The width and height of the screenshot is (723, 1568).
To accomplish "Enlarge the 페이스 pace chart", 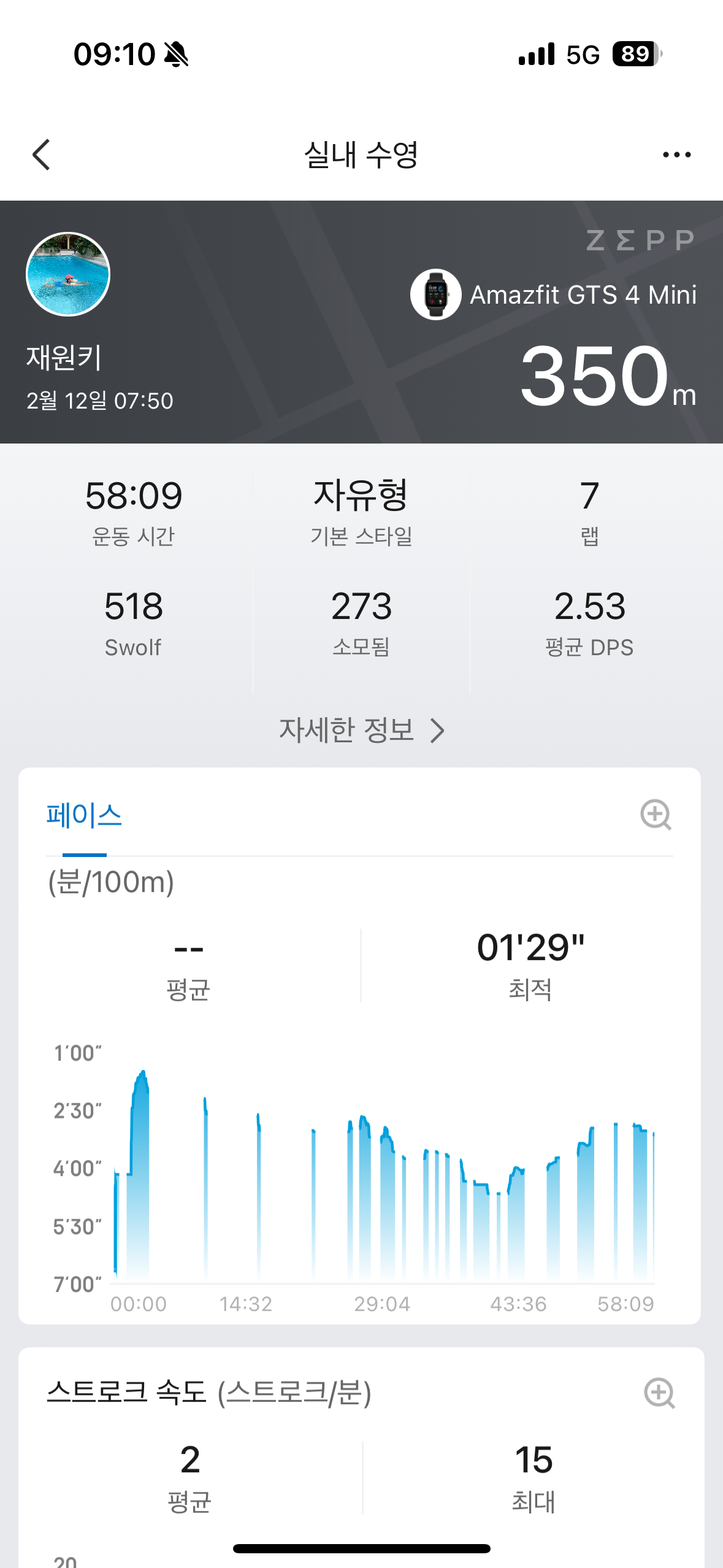I will click(656, 815).
